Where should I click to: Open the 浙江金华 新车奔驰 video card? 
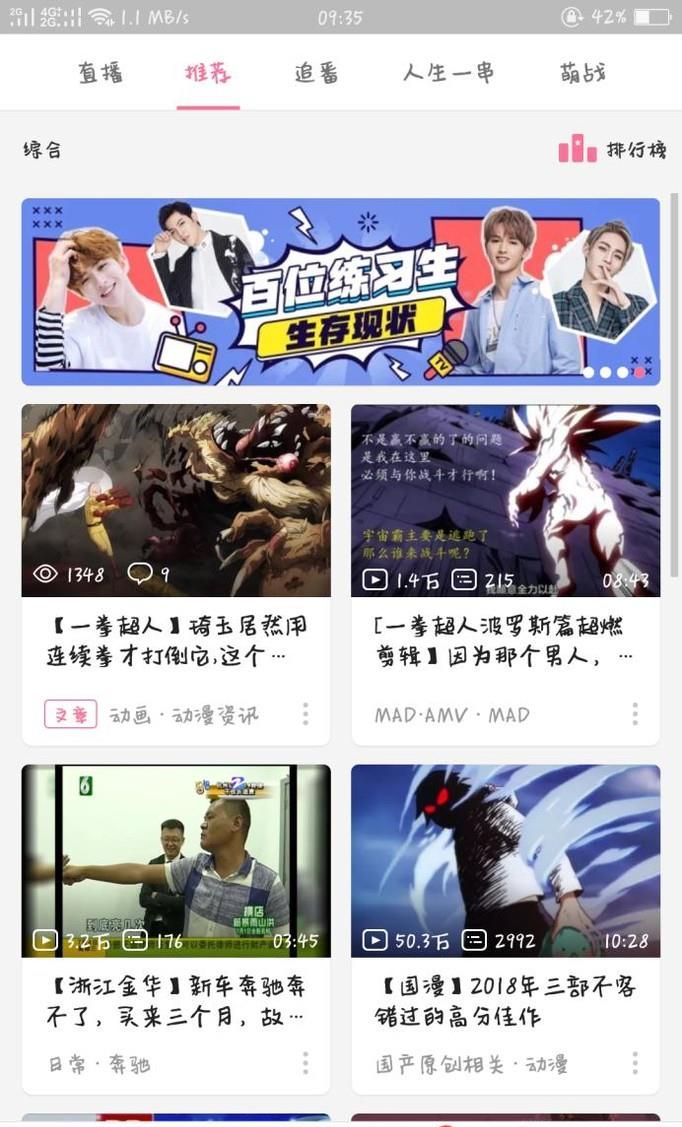click(x=176, y=929)
